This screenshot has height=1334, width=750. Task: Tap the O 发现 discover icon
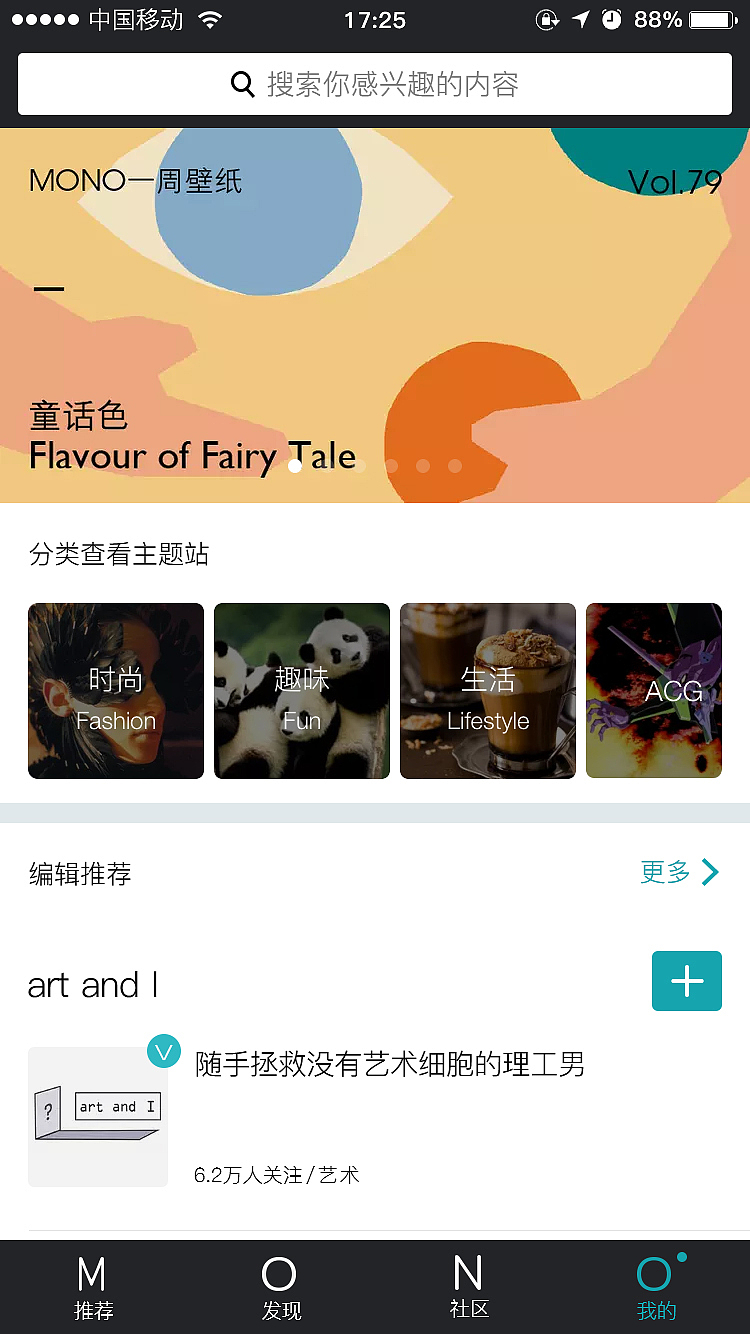[280, 1273]
